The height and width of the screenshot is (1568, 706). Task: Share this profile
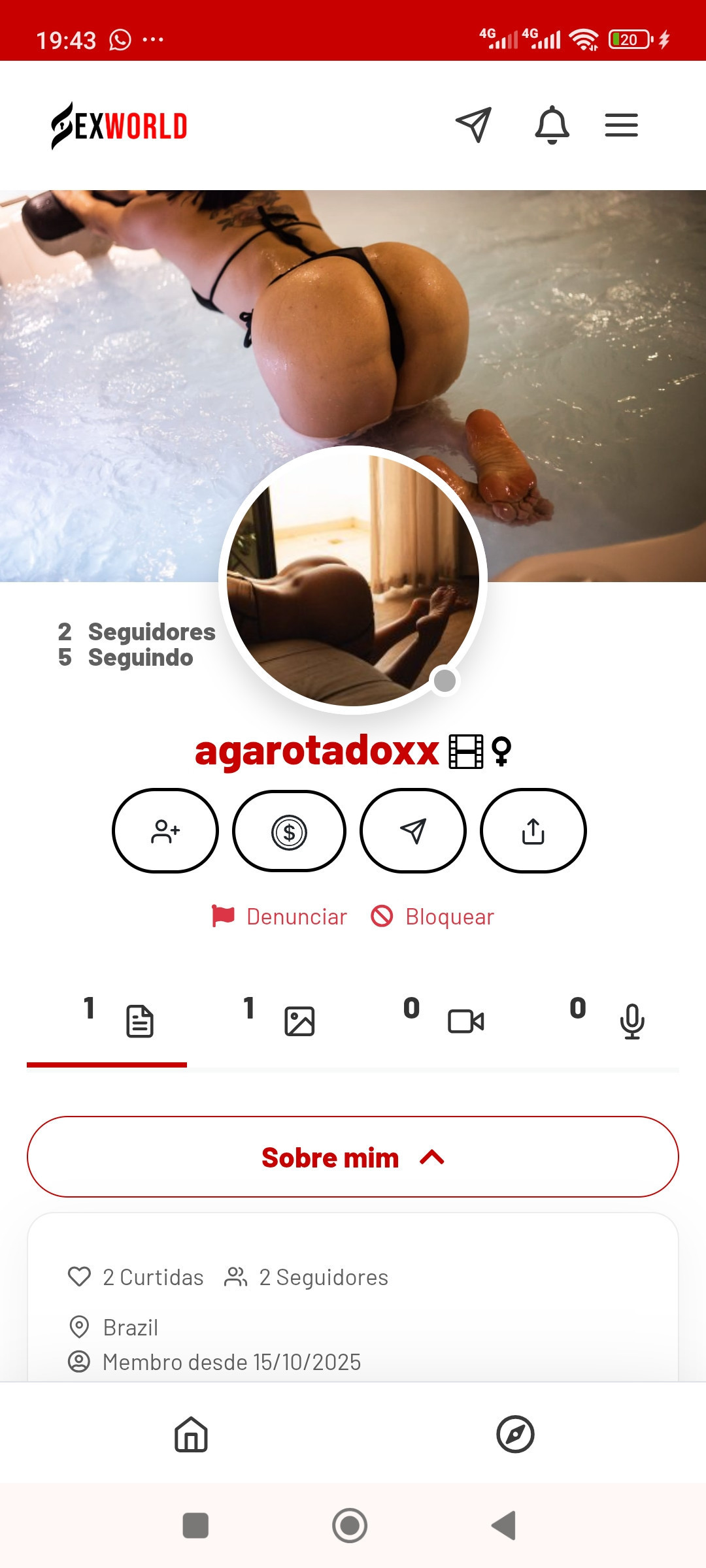click(533, 831)
